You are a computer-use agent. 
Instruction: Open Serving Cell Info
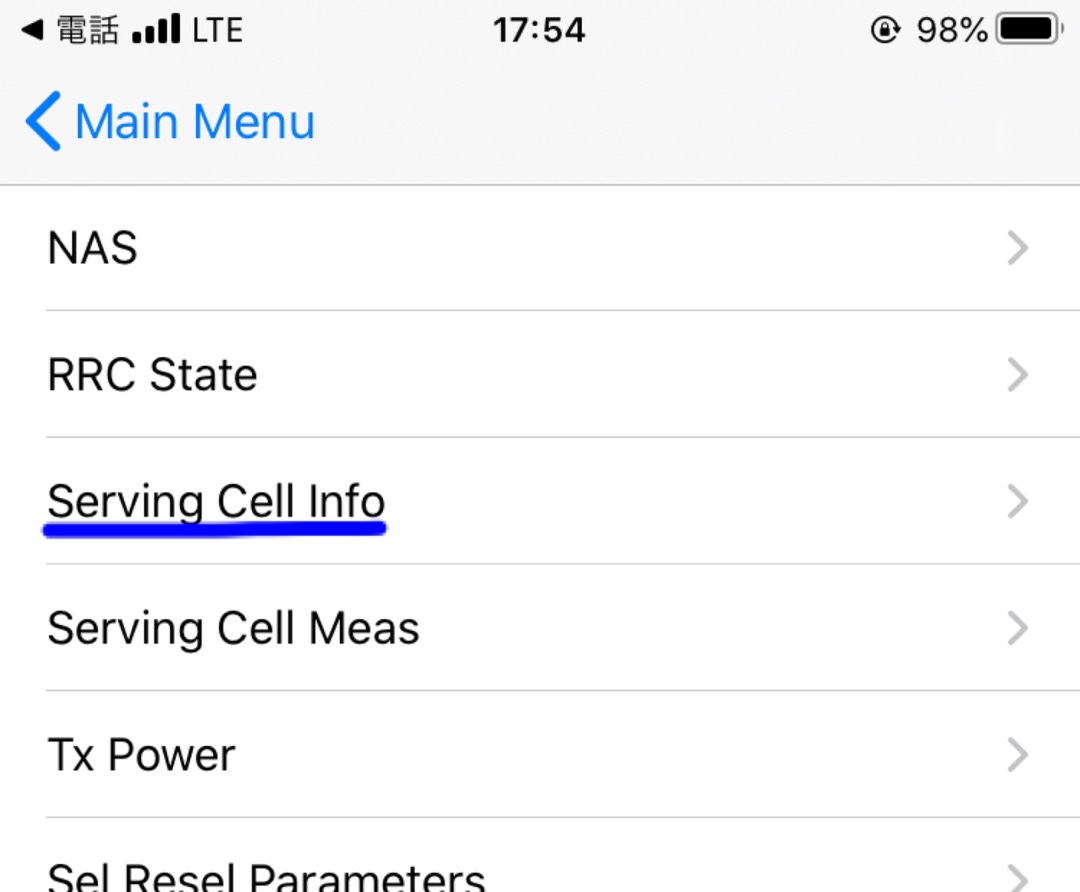point(540,501)
